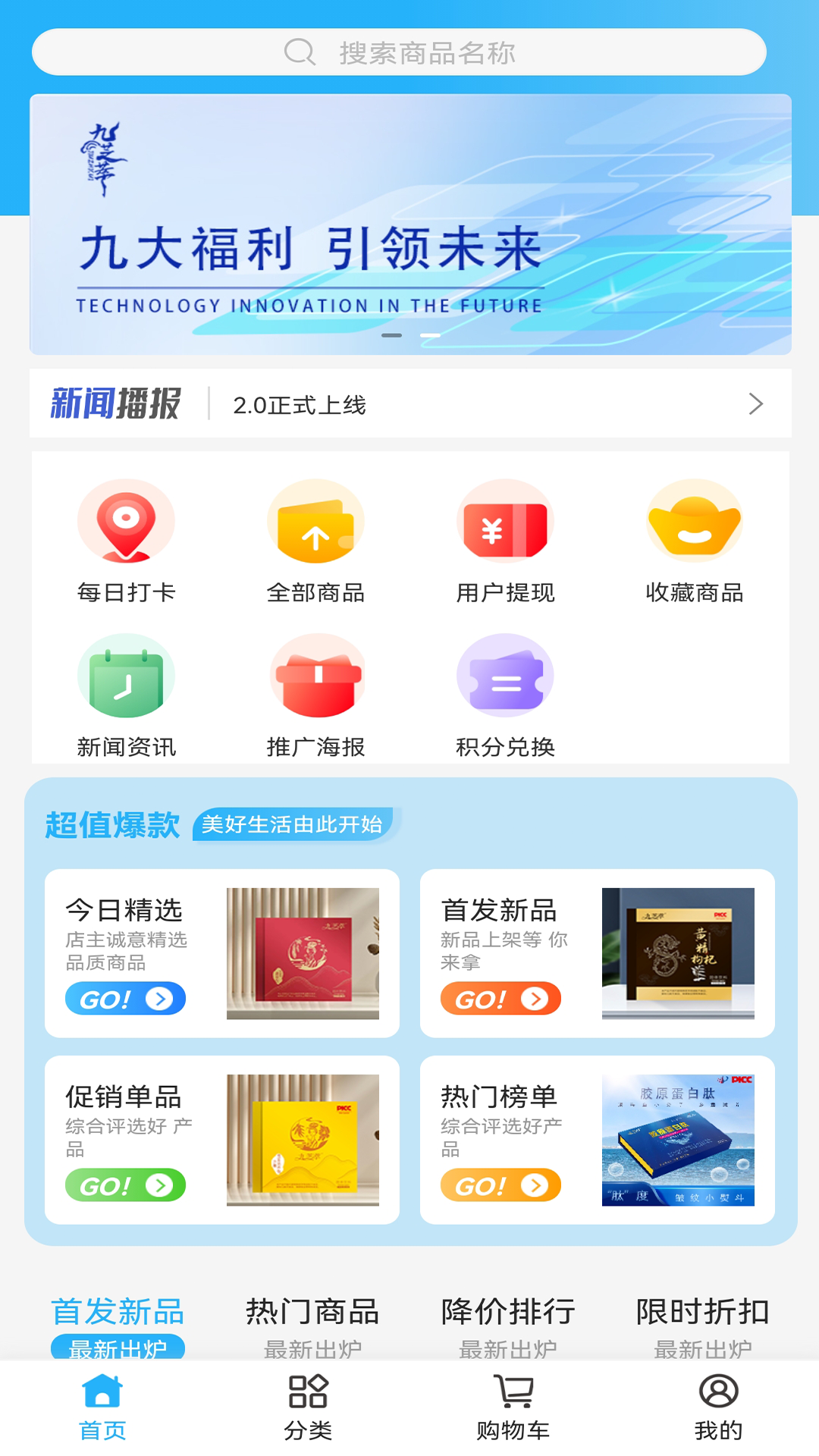Switch to the 首页 home tab
The width and height of the screenshot is (819, 1456).
(x=102, y=1407)
